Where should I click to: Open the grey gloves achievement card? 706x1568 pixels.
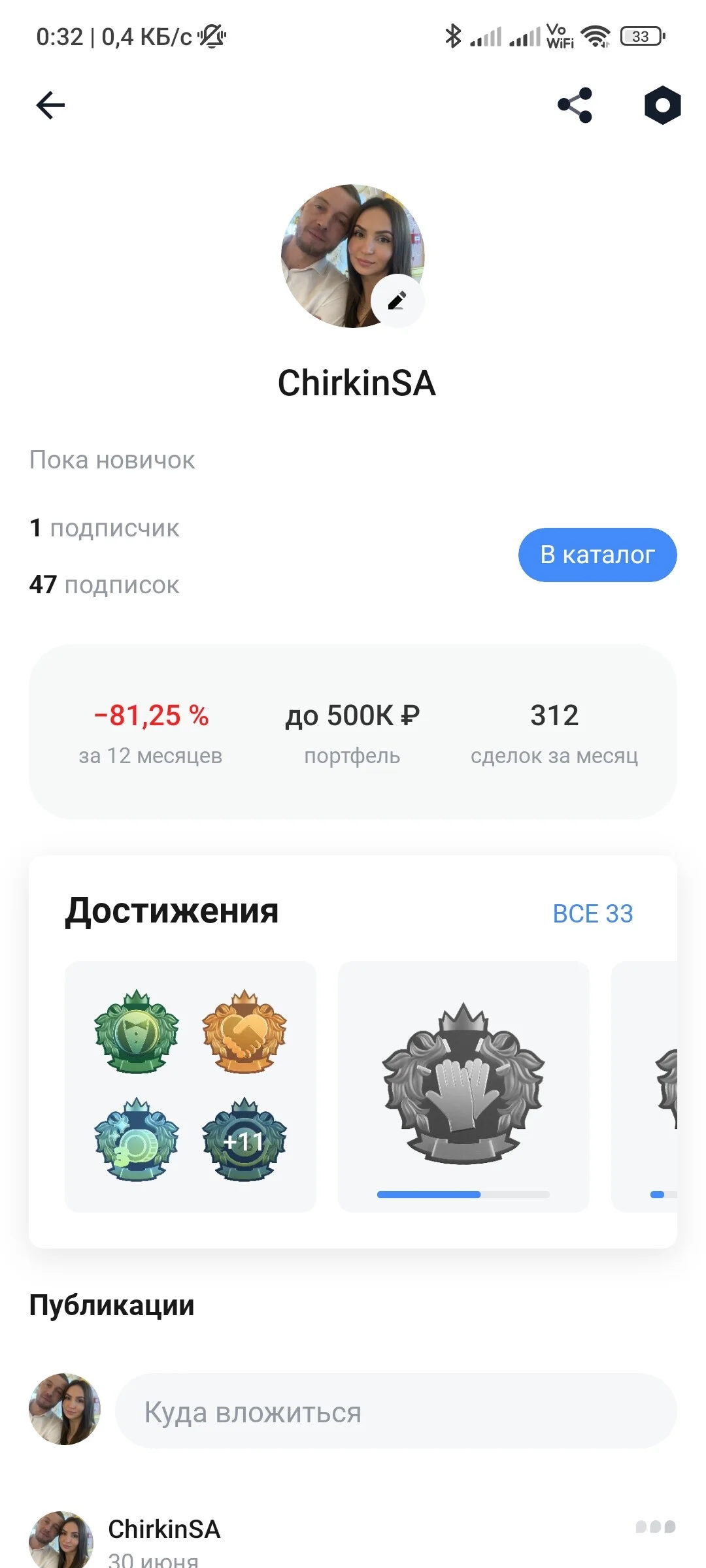tap(463, 1086)
